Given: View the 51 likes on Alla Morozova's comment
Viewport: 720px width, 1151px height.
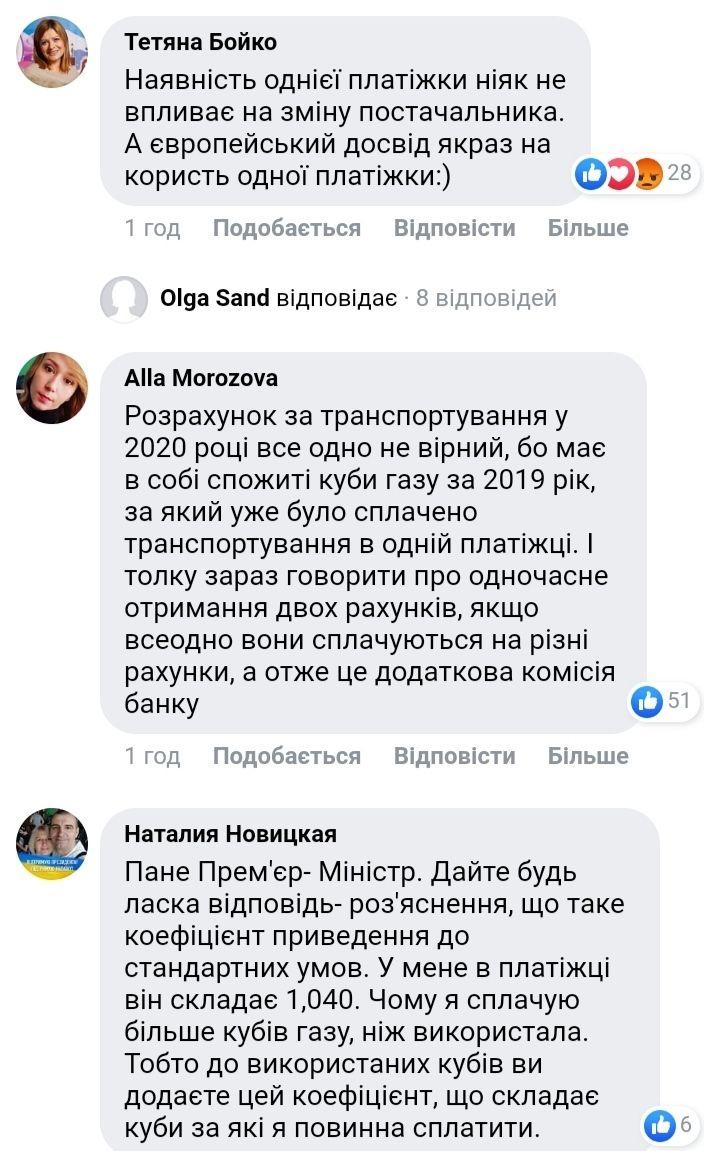Looking at the screenshot, I should pyautogui.click(x=661, y=701).
